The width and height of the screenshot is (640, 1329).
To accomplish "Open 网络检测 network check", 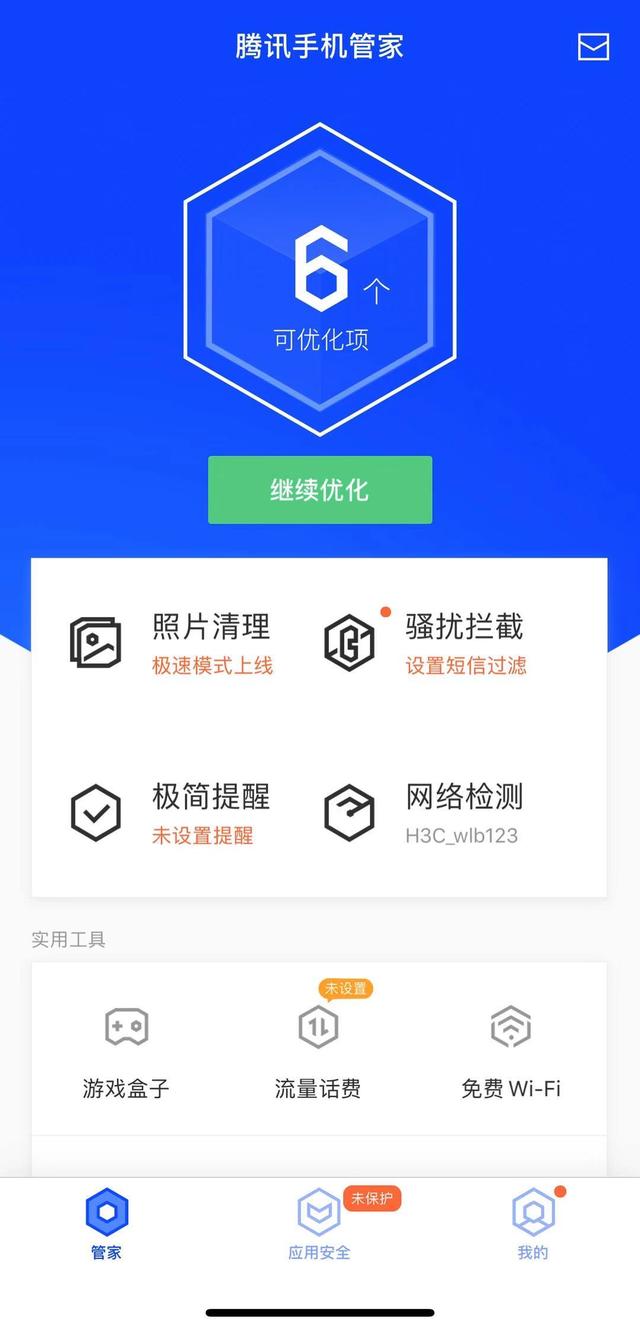I will click(424, 813).
